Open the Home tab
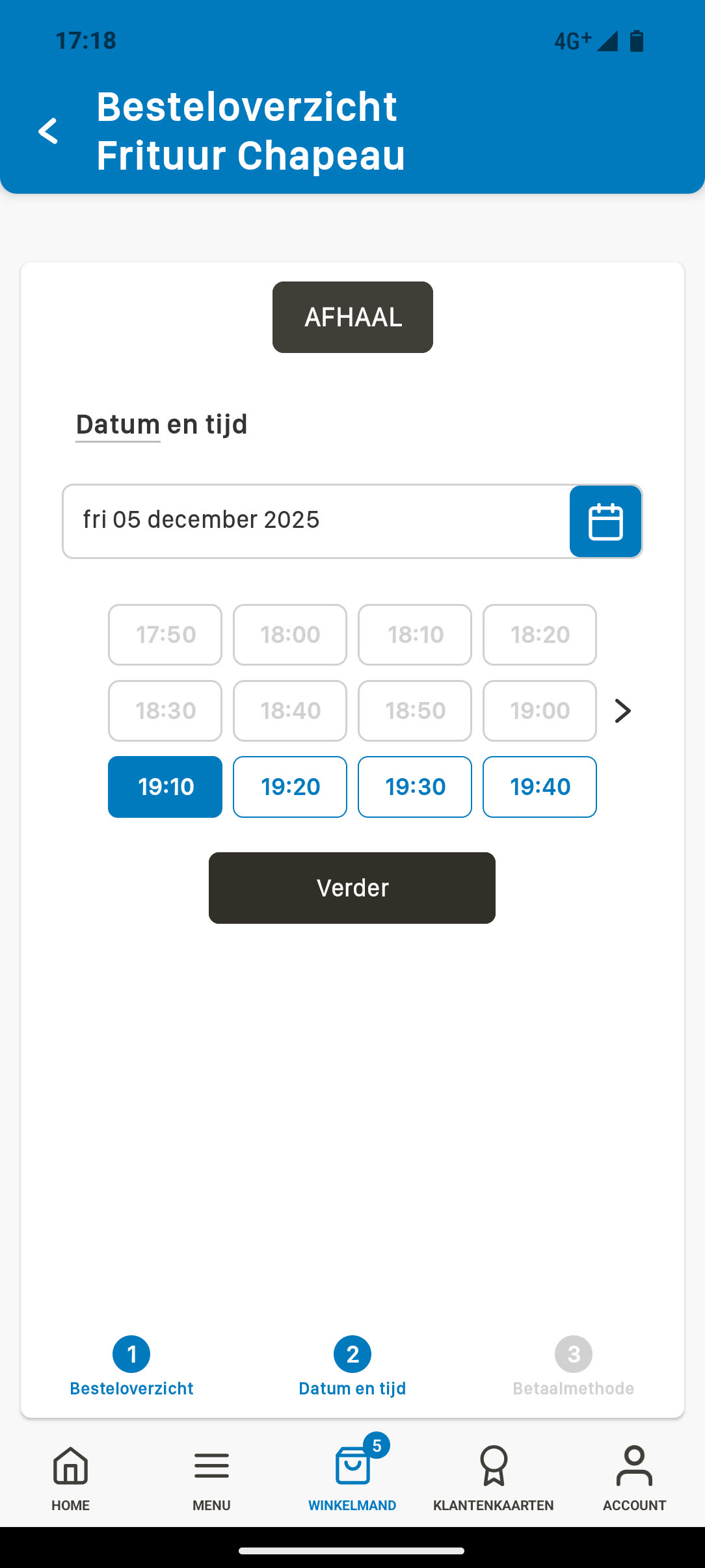Screen dimensions: 705x1568 click(70, 1477)
